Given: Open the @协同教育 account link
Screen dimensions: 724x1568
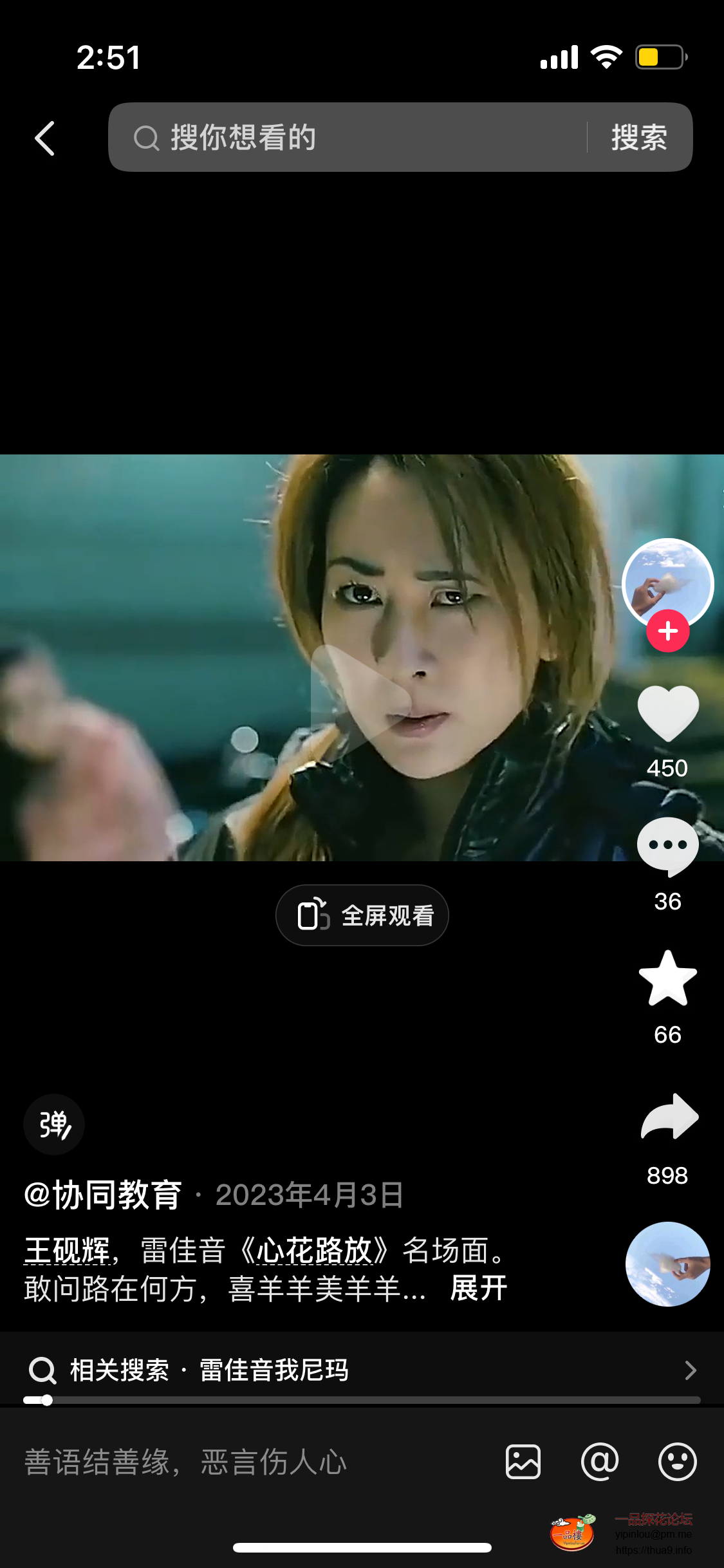Looking at the screenshot, I should click(103, 1195).
